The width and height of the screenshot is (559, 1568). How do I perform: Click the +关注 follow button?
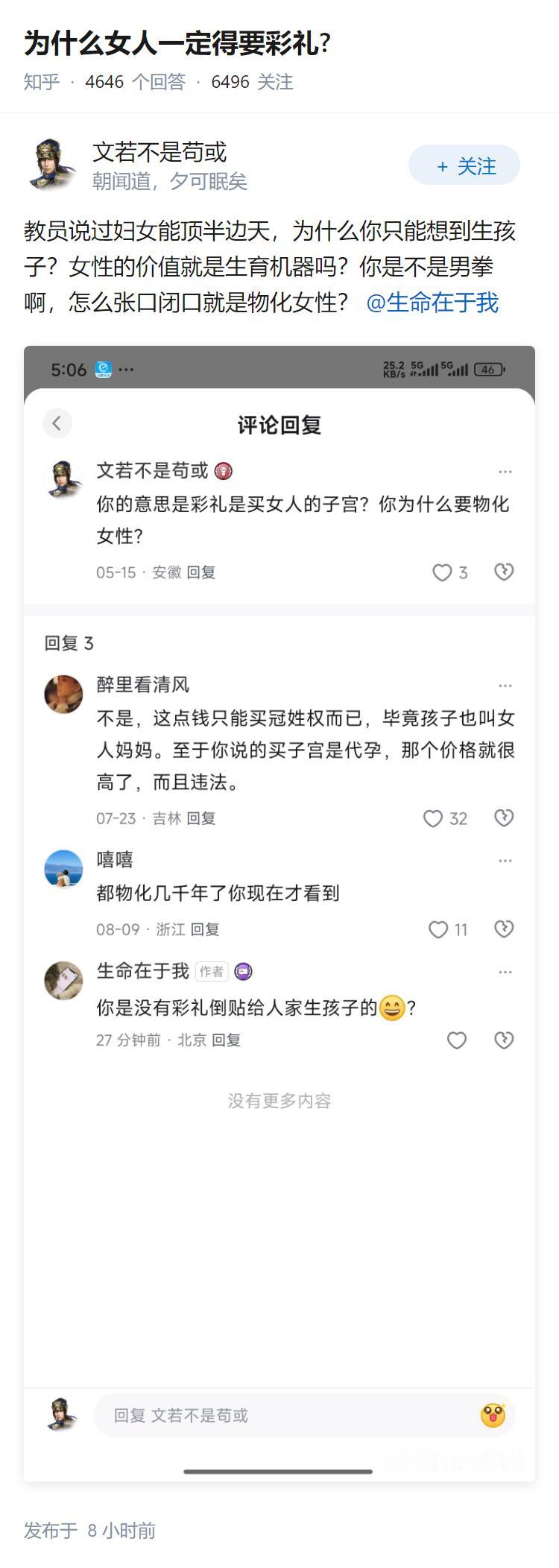463,165
